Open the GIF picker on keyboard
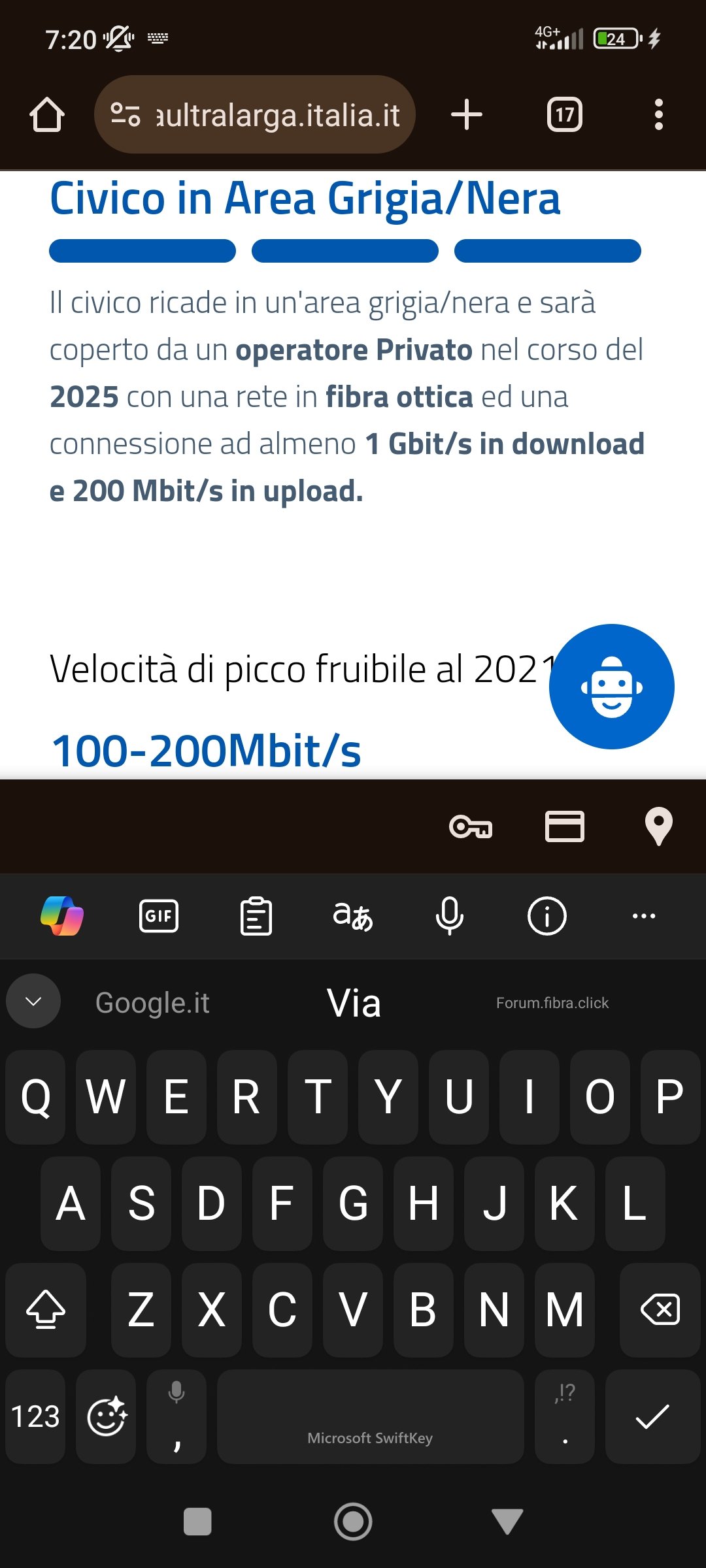The height and width of the screenshot is (1568, 706). tap(159, 916)
